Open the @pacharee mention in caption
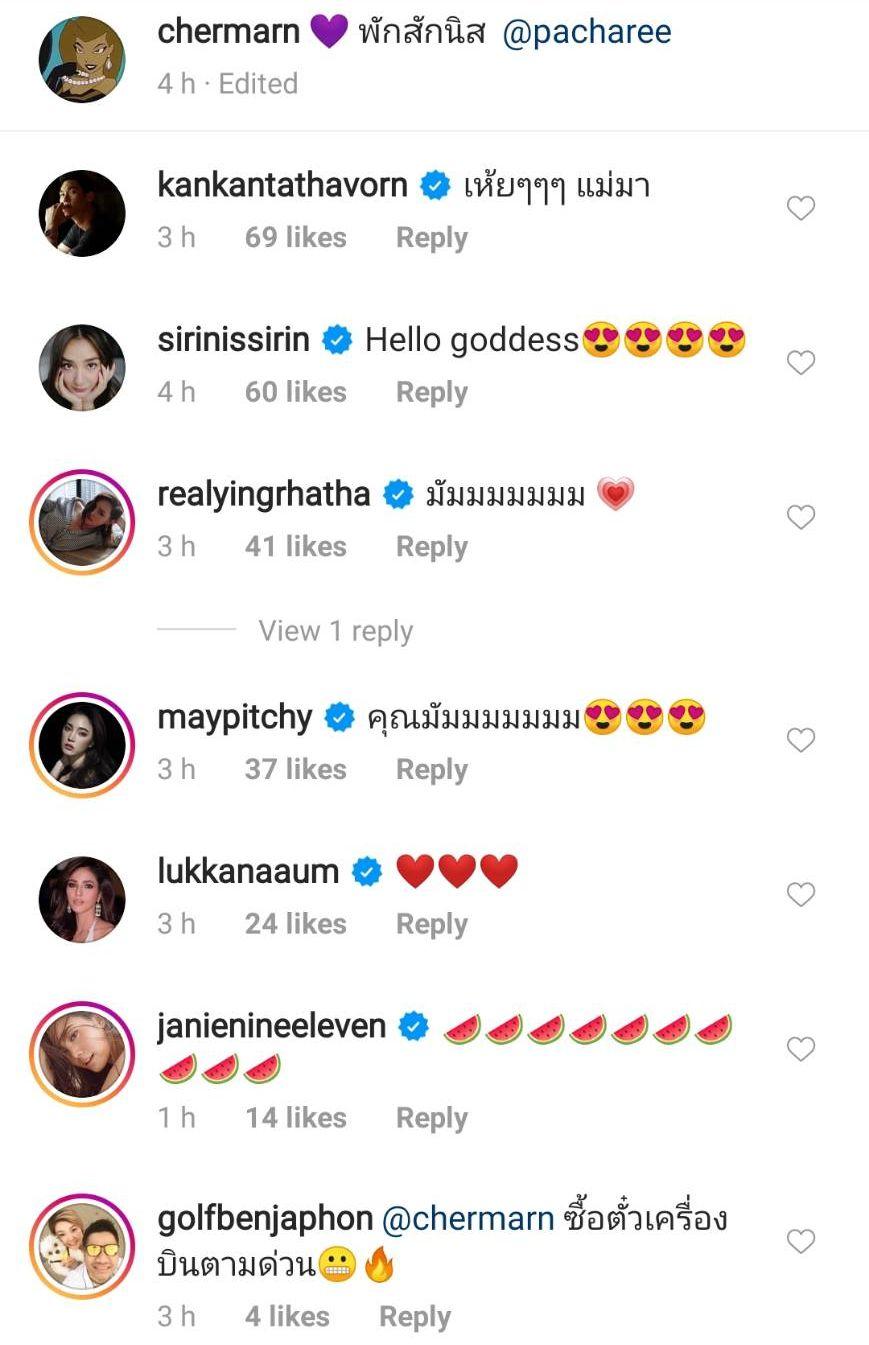Image resolution: width=869 pixels, height=1345 pixels. pos(586,32)
